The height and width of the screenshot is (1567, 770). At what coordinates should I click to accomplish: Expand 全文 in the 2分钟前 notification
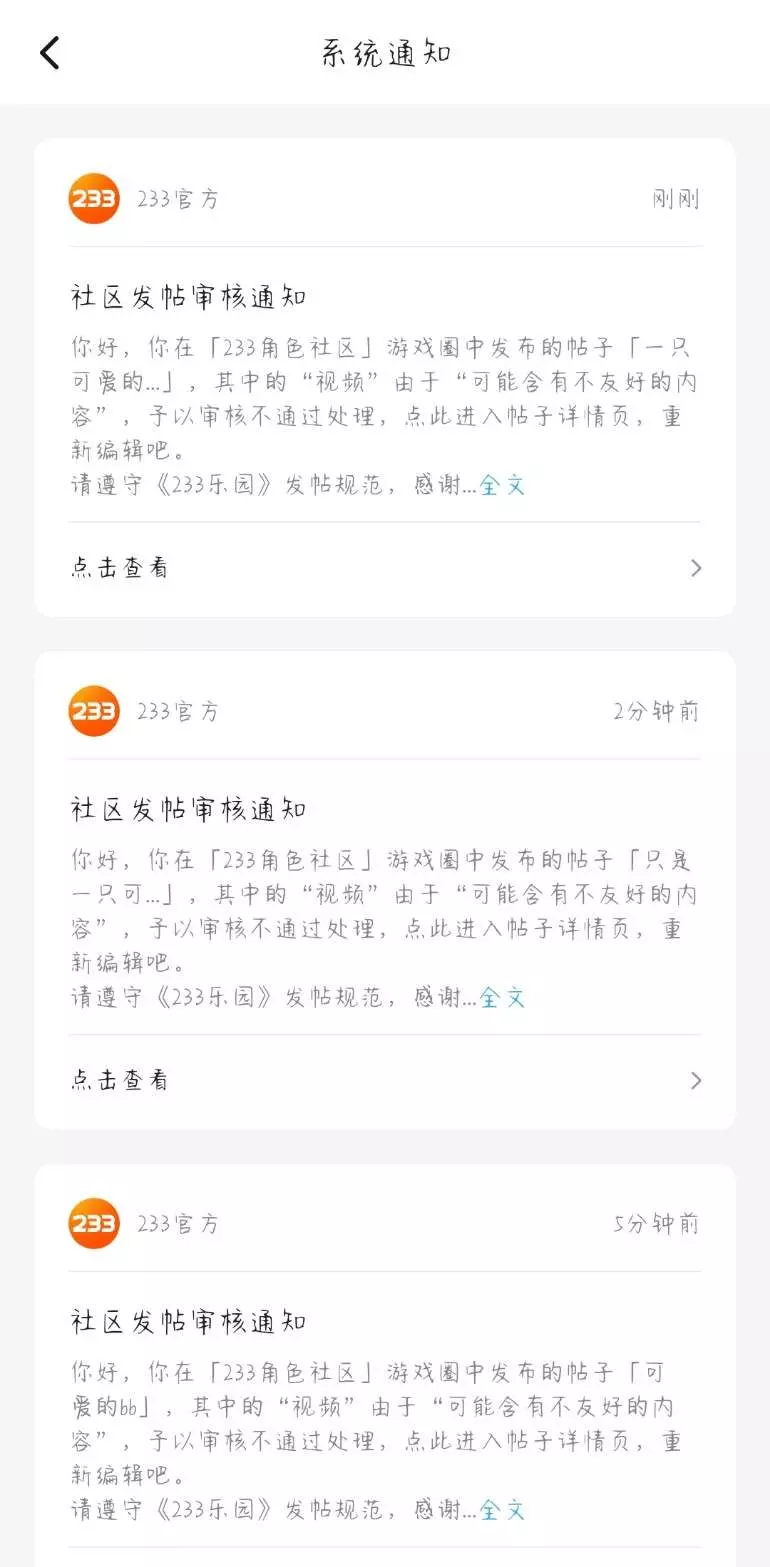(x=502, y=997)
